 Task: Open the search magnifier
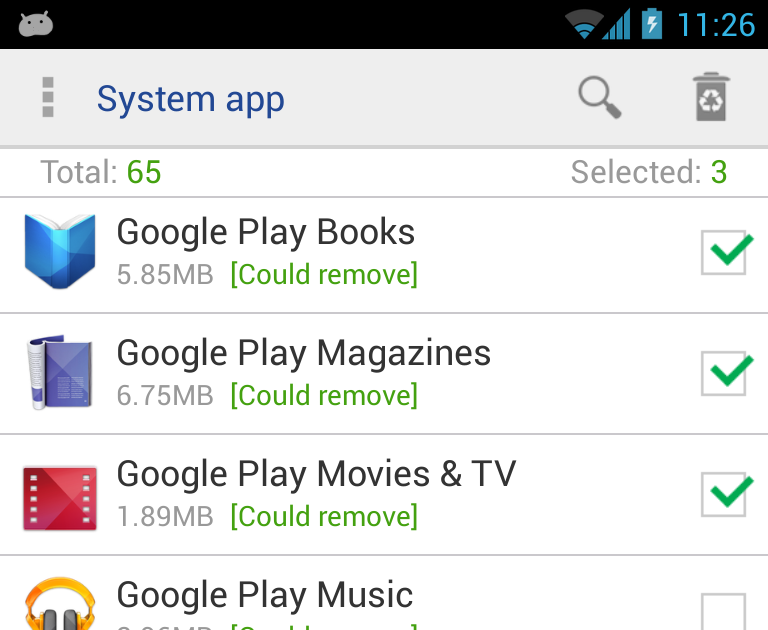point(600,98)
